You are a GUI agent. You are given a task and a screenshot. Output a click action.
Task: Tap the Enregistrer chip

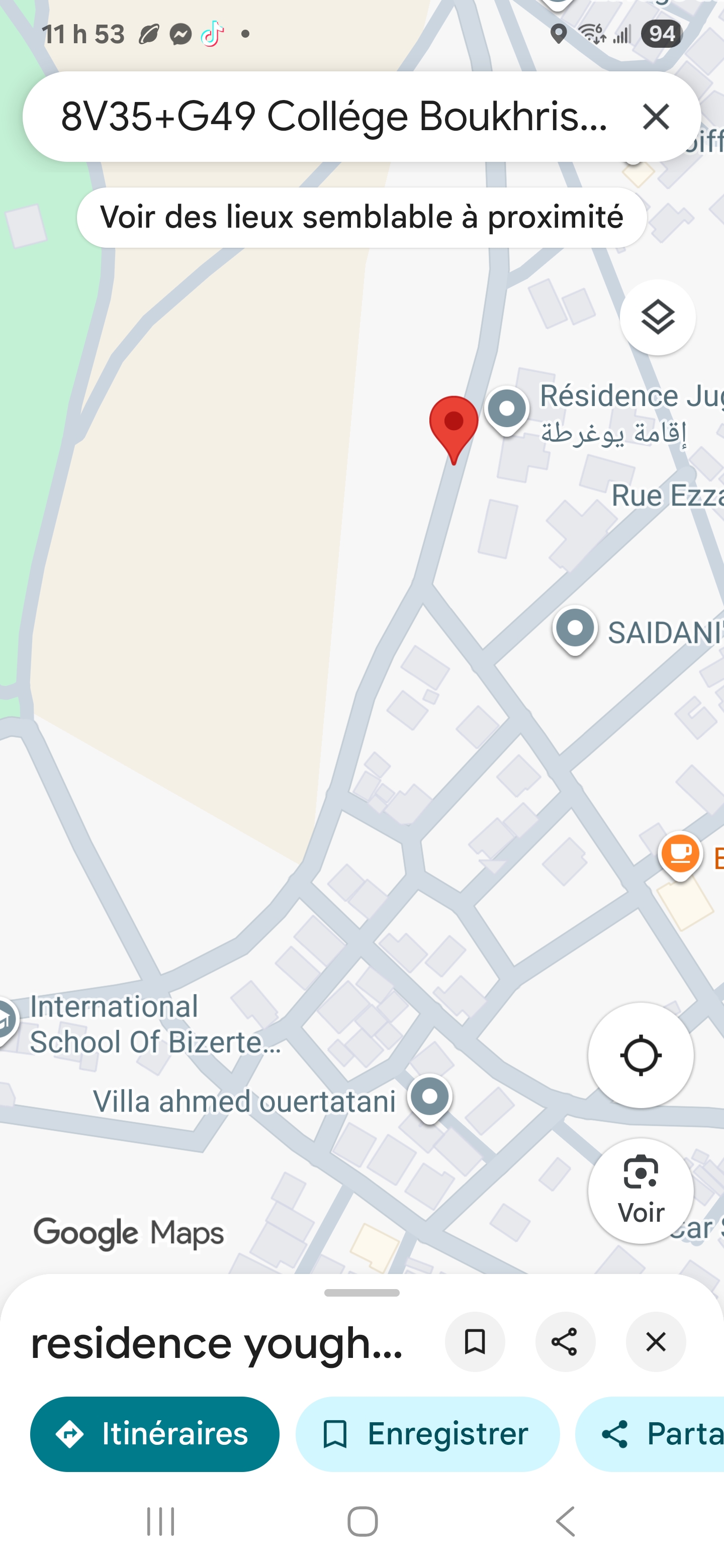(427, 1434)
